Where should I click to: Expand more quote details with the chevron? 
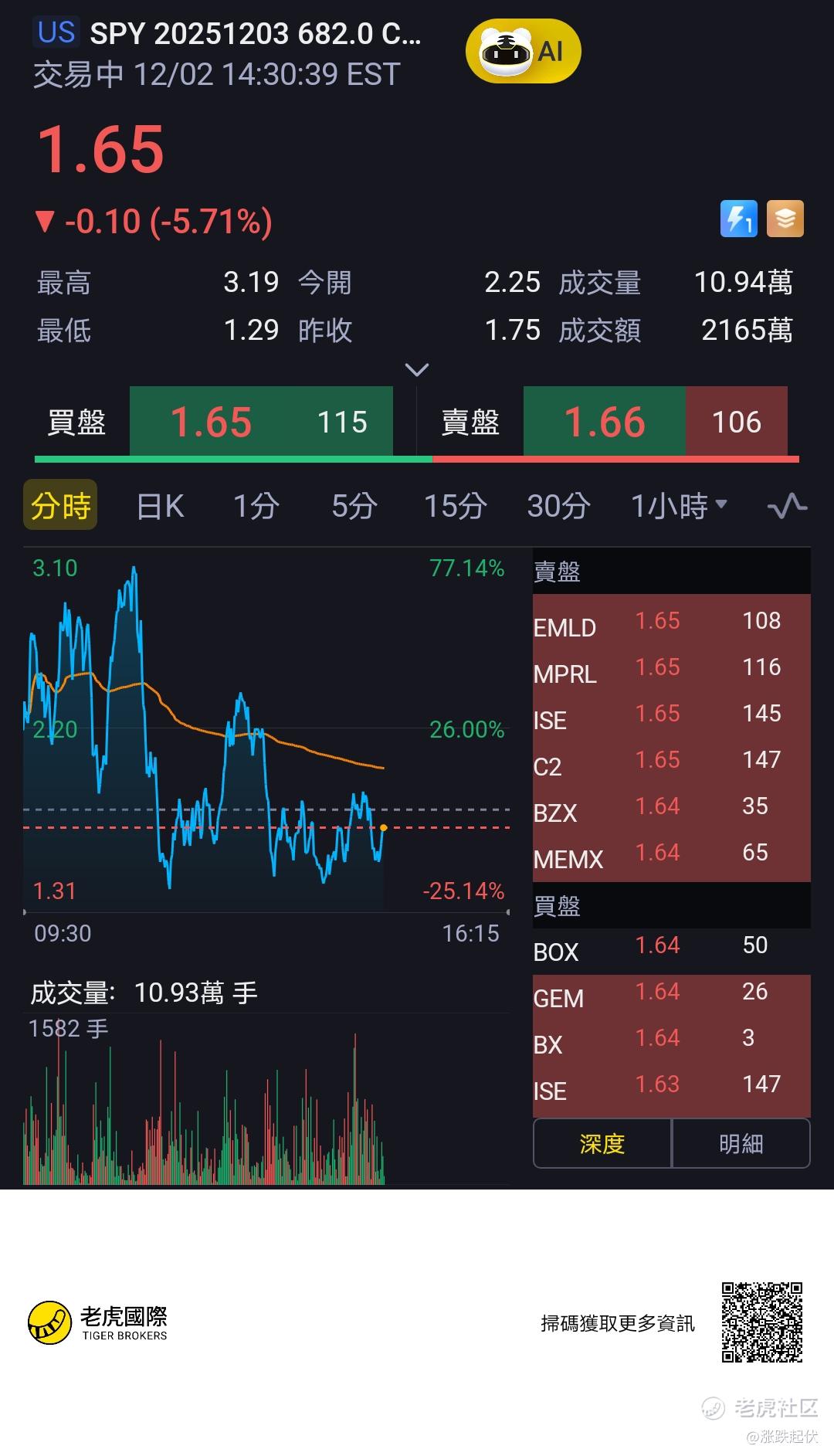[417, 370]
